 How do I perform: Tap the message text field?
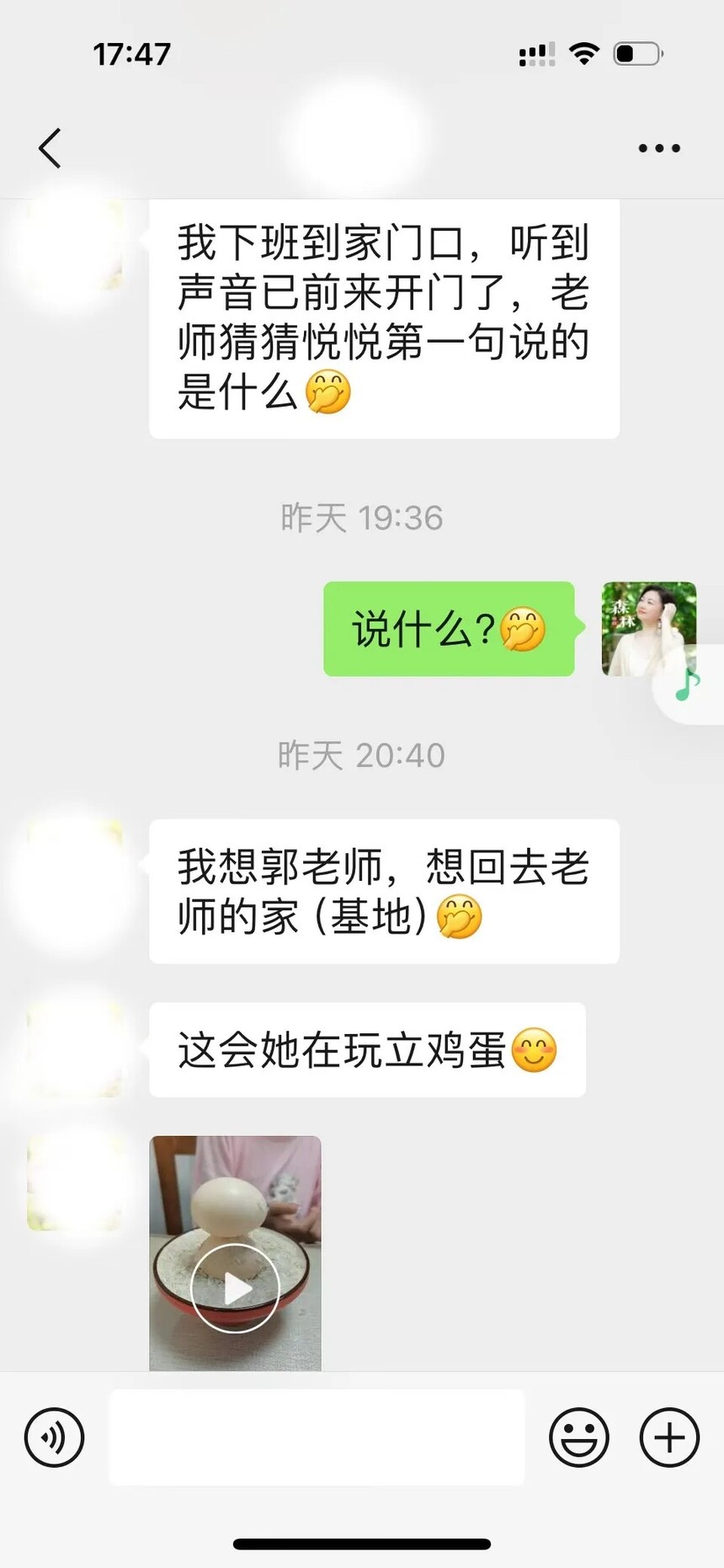[x=317, y=1437]
